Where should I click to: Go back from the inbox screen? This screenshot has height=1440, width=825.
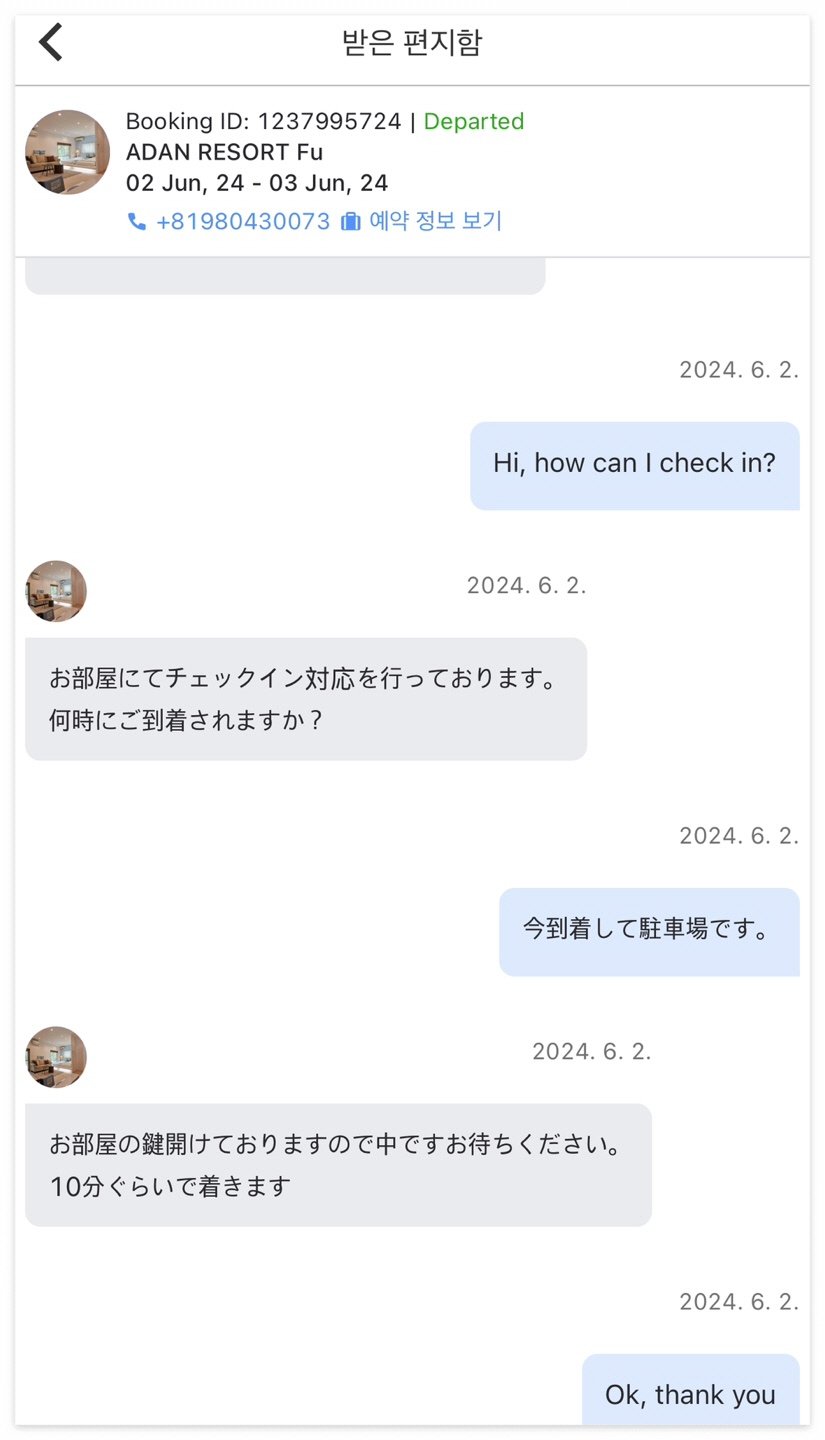click(x=51, y=43)
